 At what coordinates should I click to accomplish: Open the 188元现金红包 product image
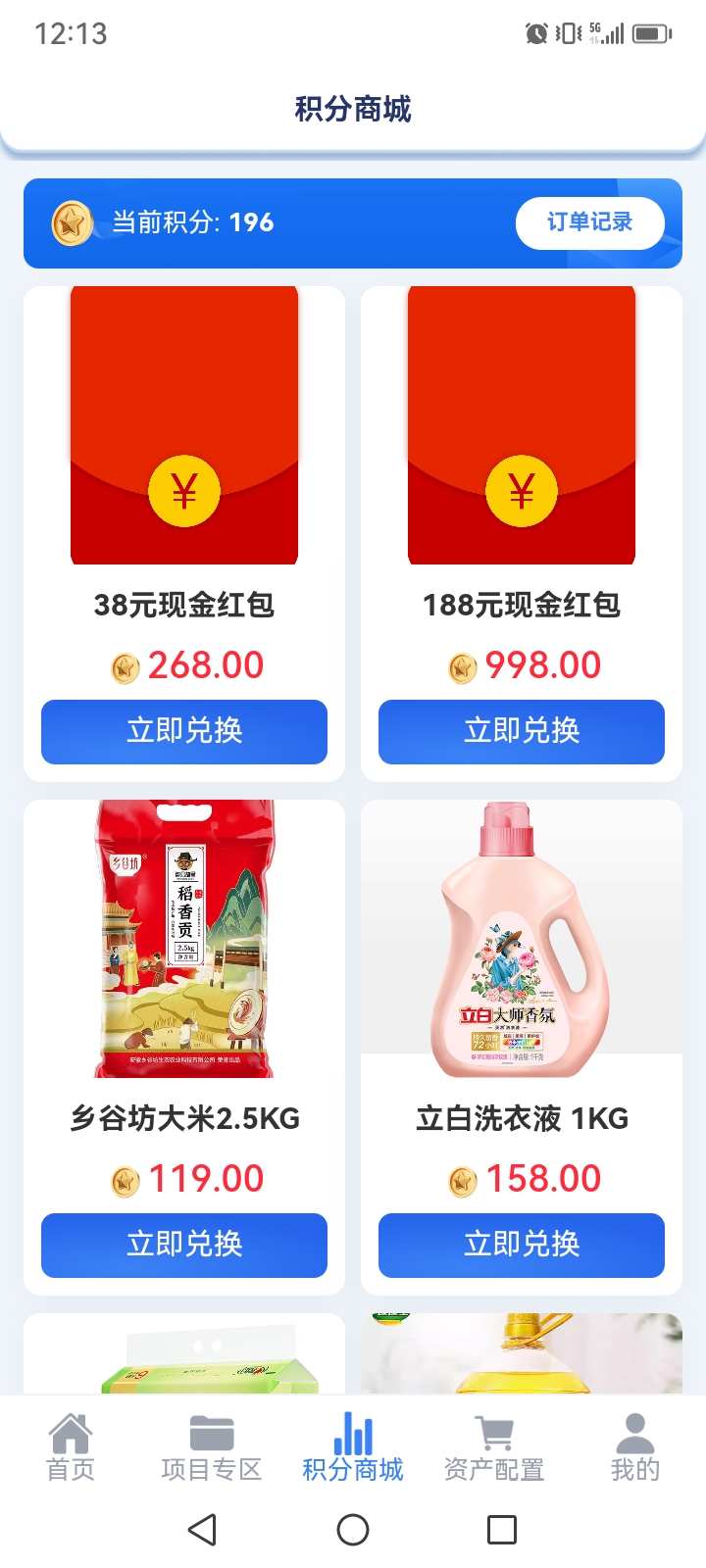(522, 425)
